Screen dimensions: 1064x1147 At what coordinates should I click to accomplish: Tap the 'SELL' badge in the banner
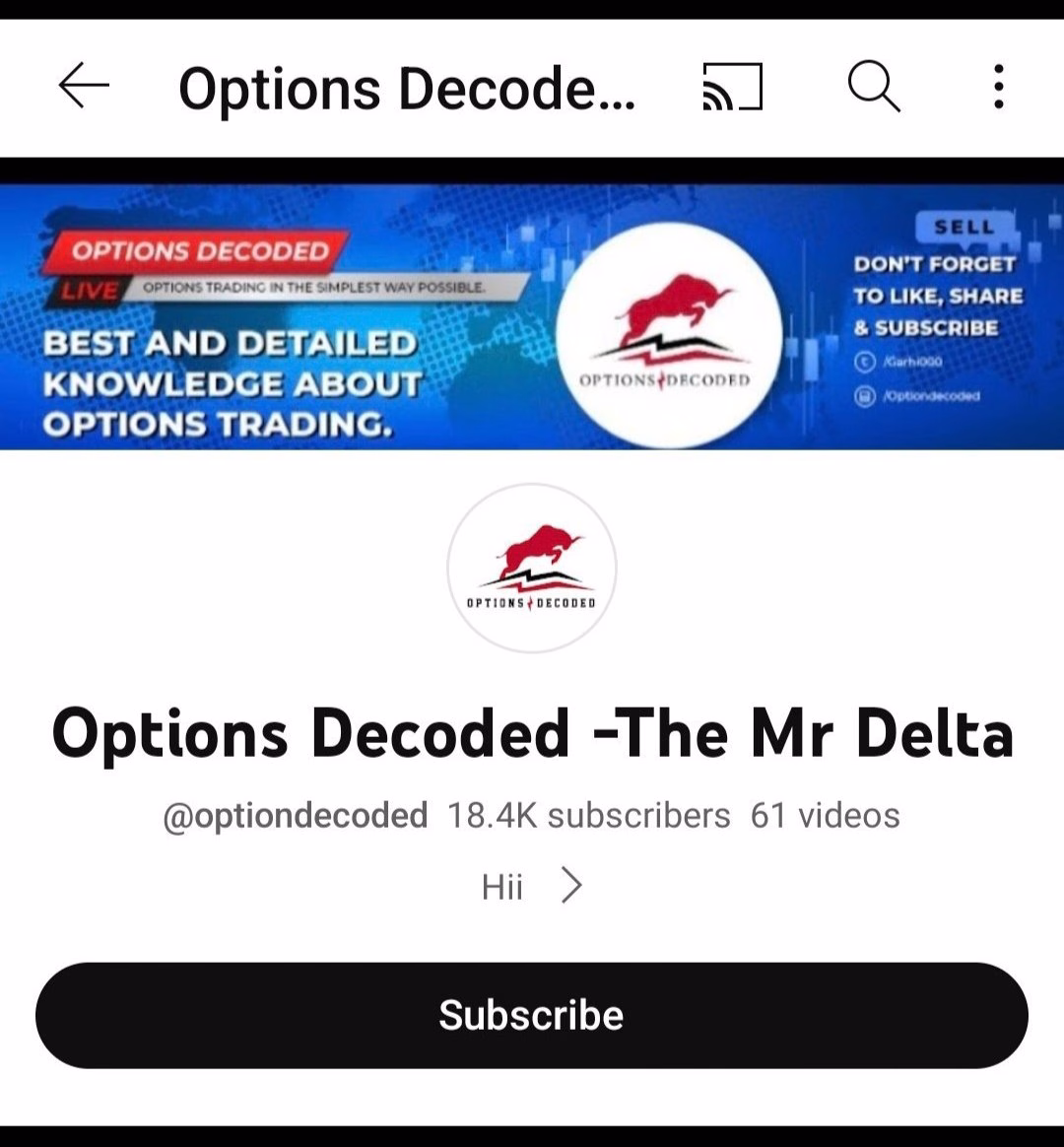965,226
